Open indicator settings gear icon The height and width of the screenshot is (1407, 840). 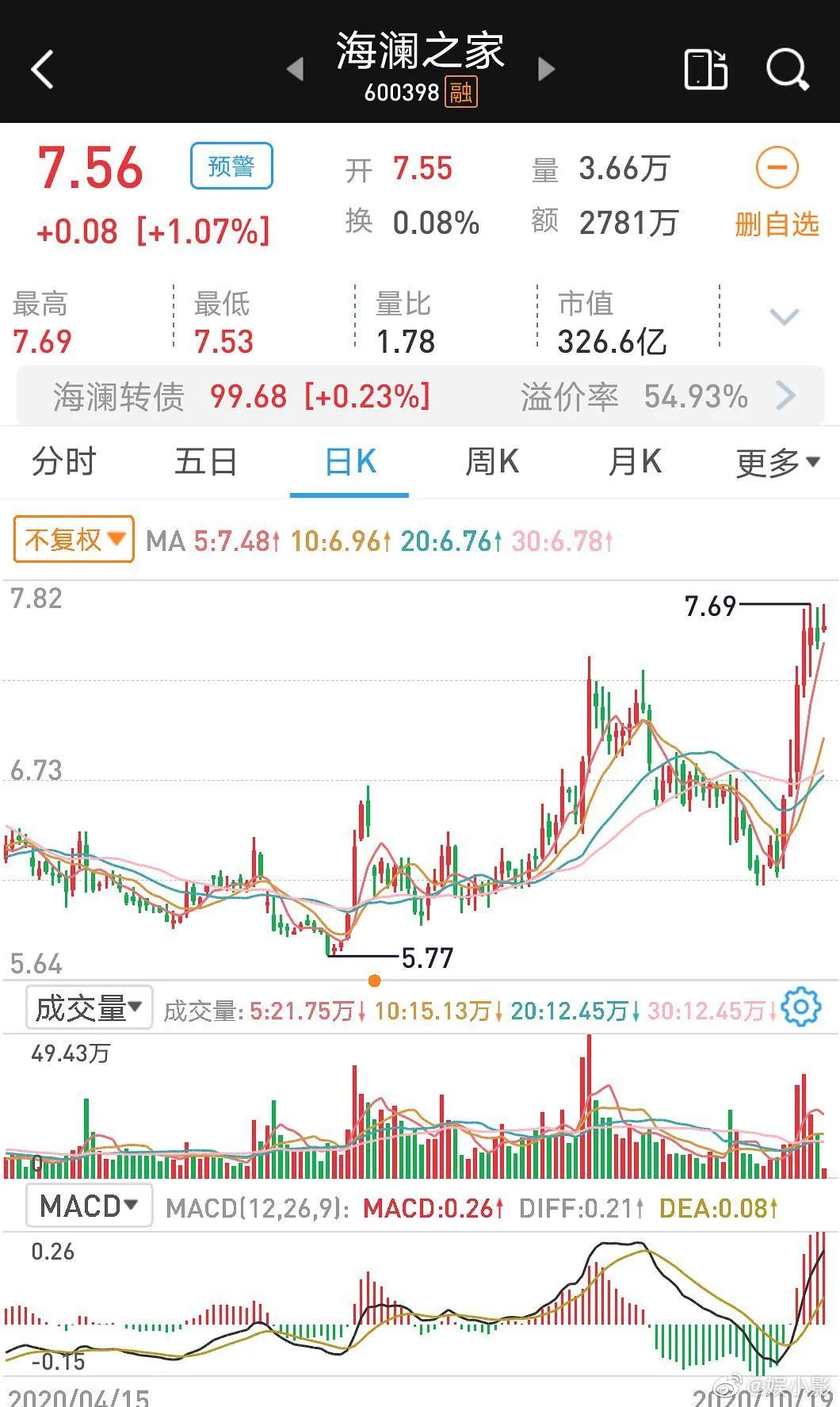[800, 1007]
